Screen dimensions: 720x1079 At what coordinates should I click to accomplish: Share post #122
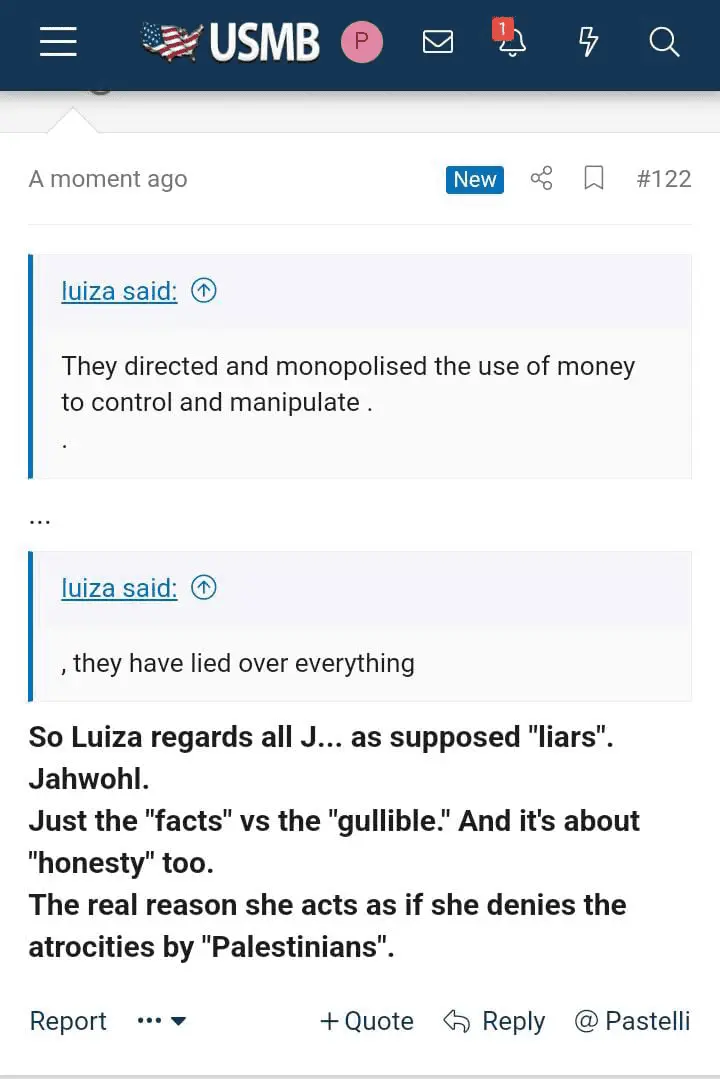point(541,179)
